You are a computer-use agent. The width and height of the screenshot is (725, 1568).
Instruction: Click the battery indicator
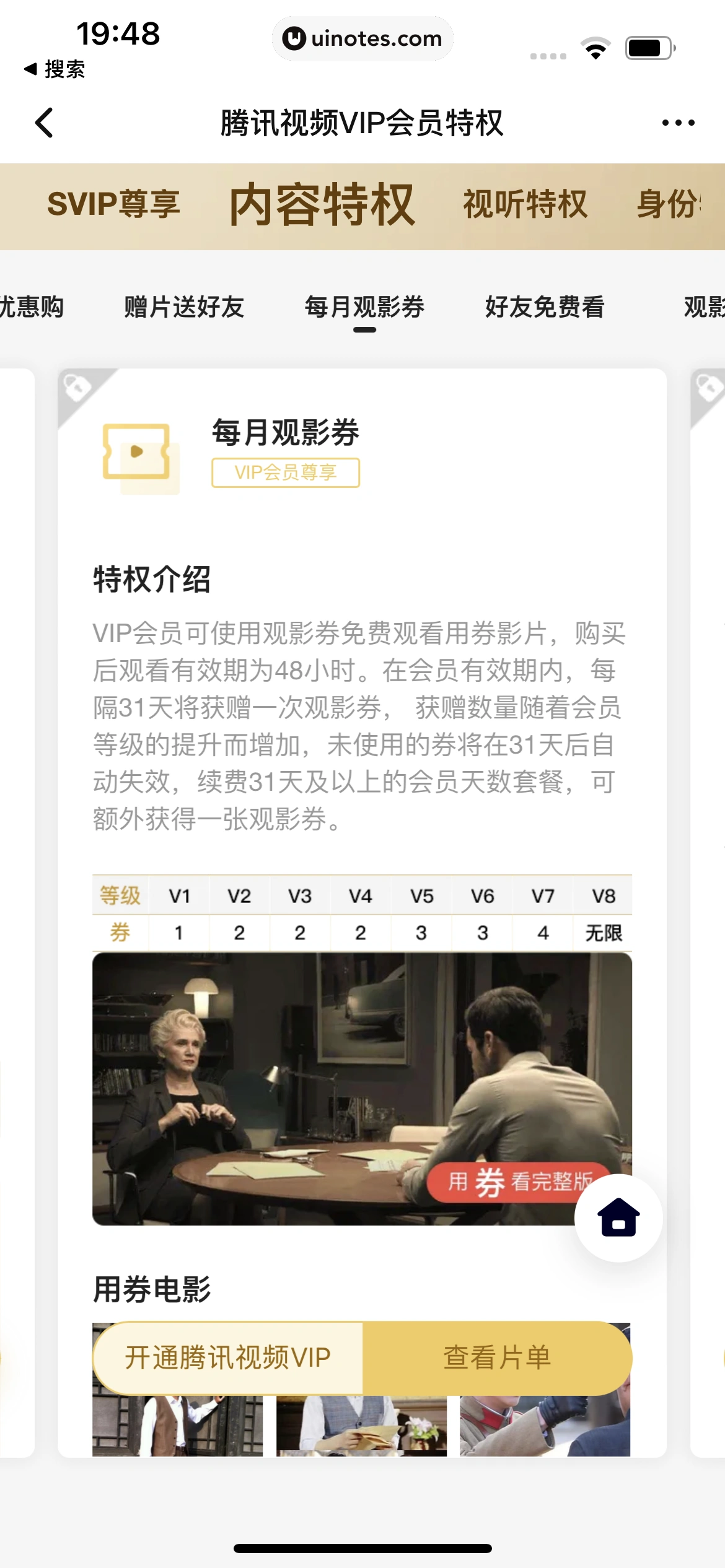(646, 48)
